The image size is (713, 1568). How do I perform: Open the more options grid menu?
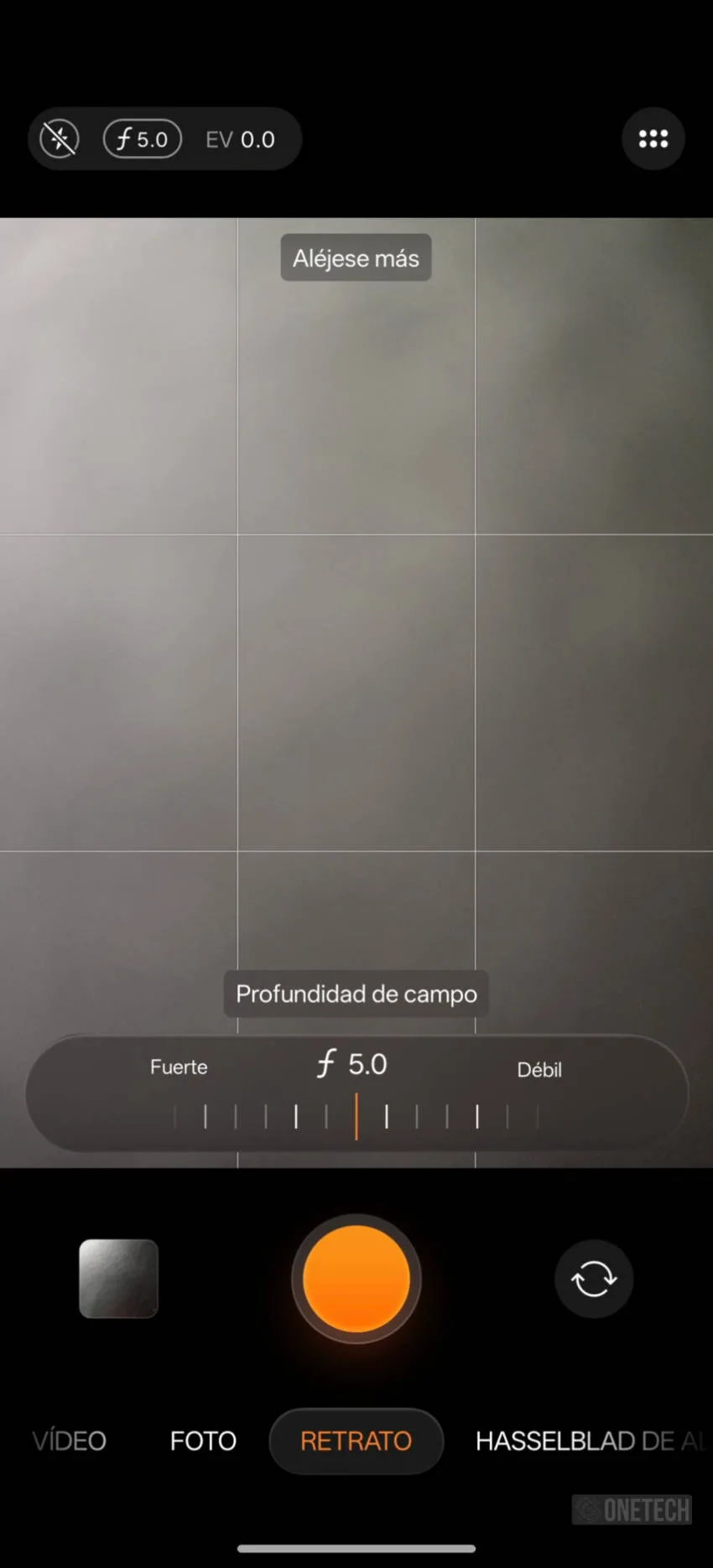coord(653,139)
